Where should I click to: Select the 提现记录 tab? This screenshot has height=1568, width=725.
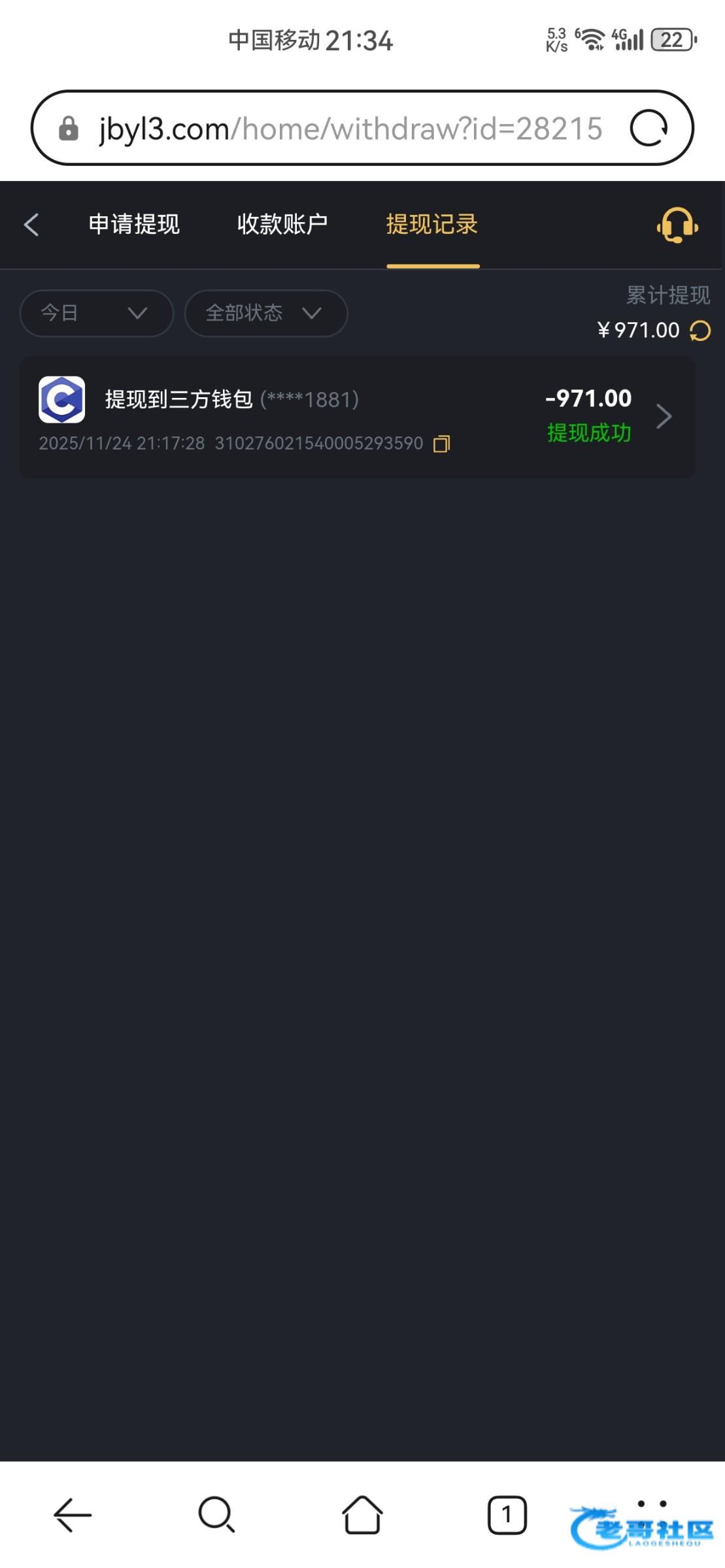[432, 225]
